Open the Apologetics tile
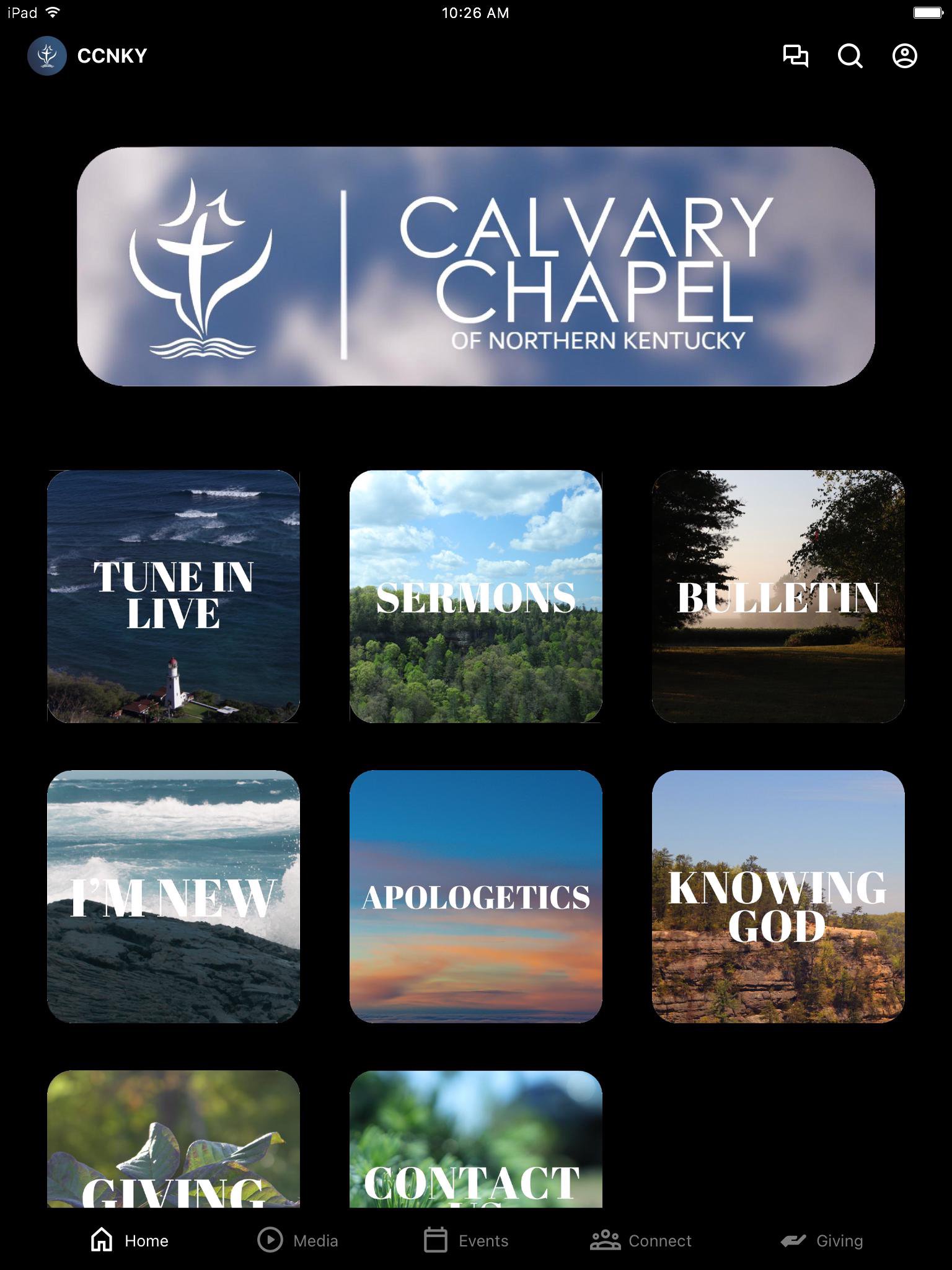The height and width of the screenshot is (1270, 952). point(476,896)
